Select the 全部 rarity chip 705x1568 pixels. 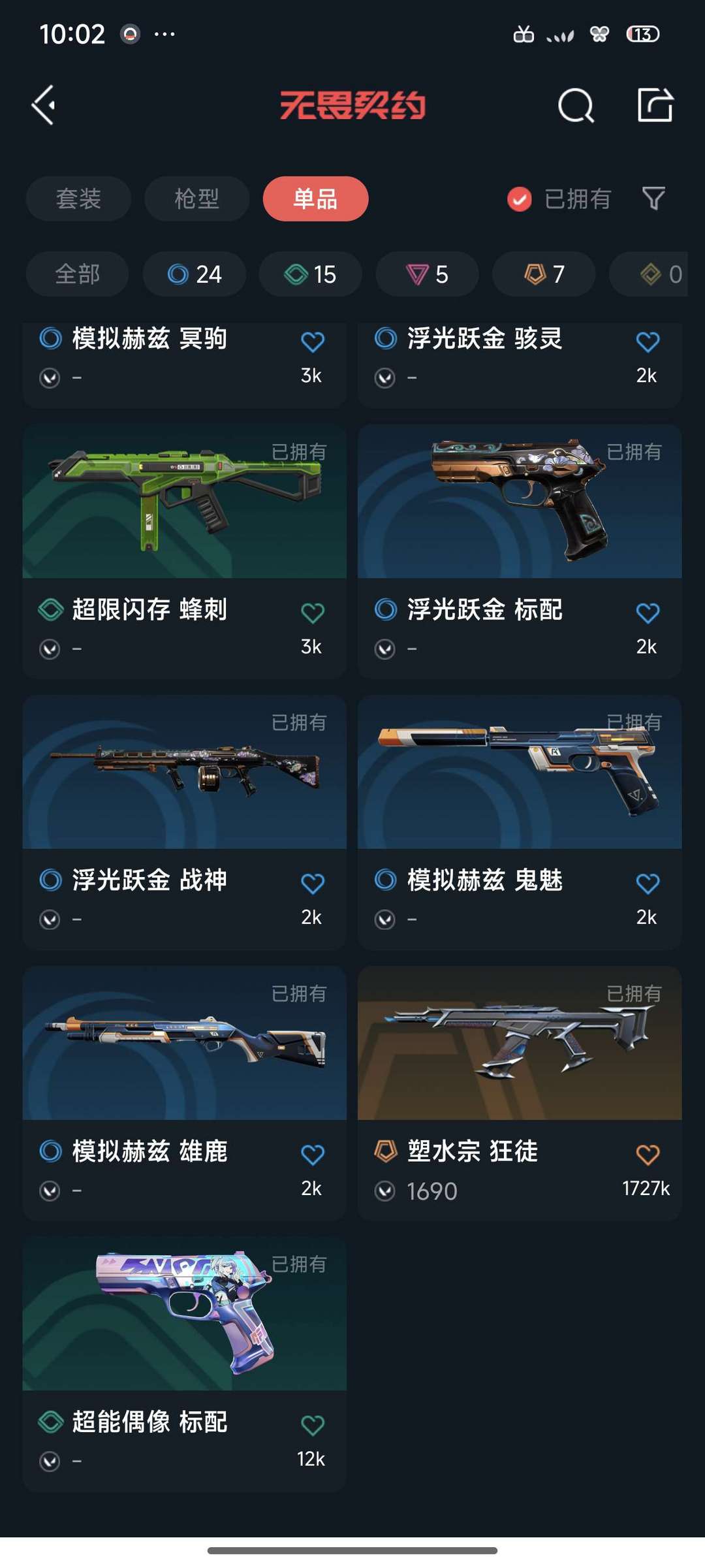(x=77, y=274)
